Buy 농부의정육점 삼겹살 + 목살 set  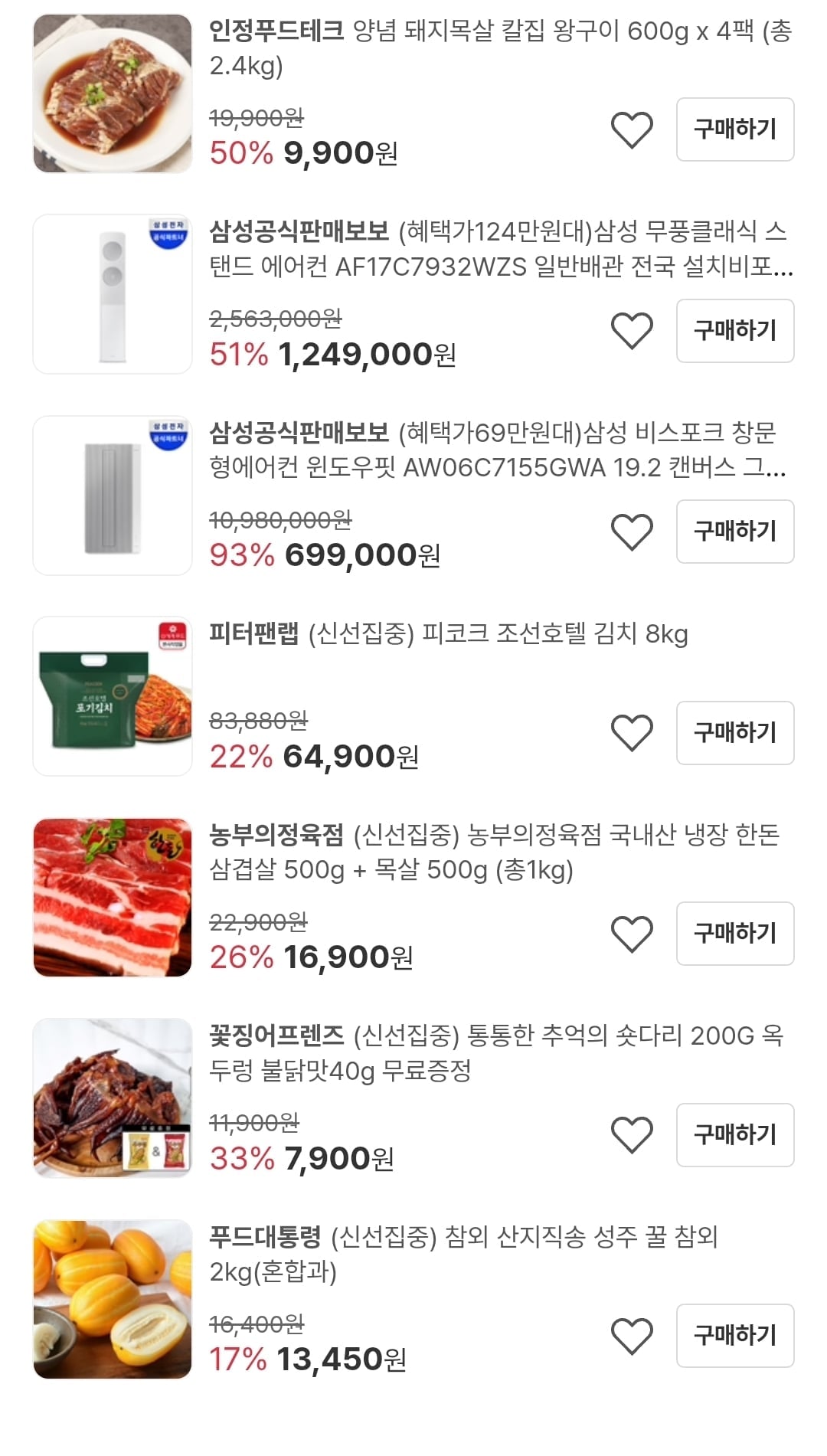pos(734,934)
